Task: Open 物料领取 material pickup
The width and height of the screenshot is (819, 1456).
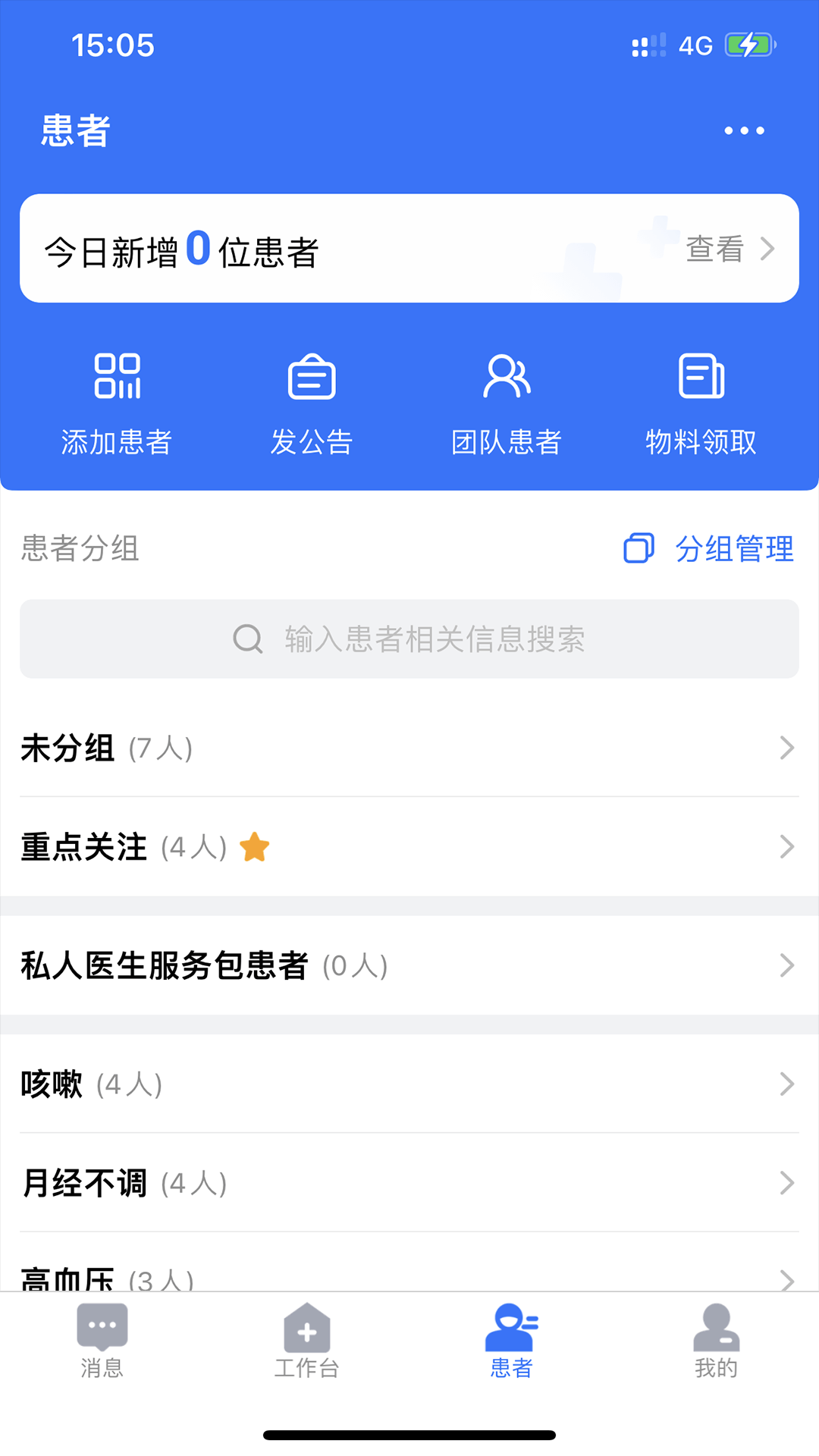Action: [701, 402]
